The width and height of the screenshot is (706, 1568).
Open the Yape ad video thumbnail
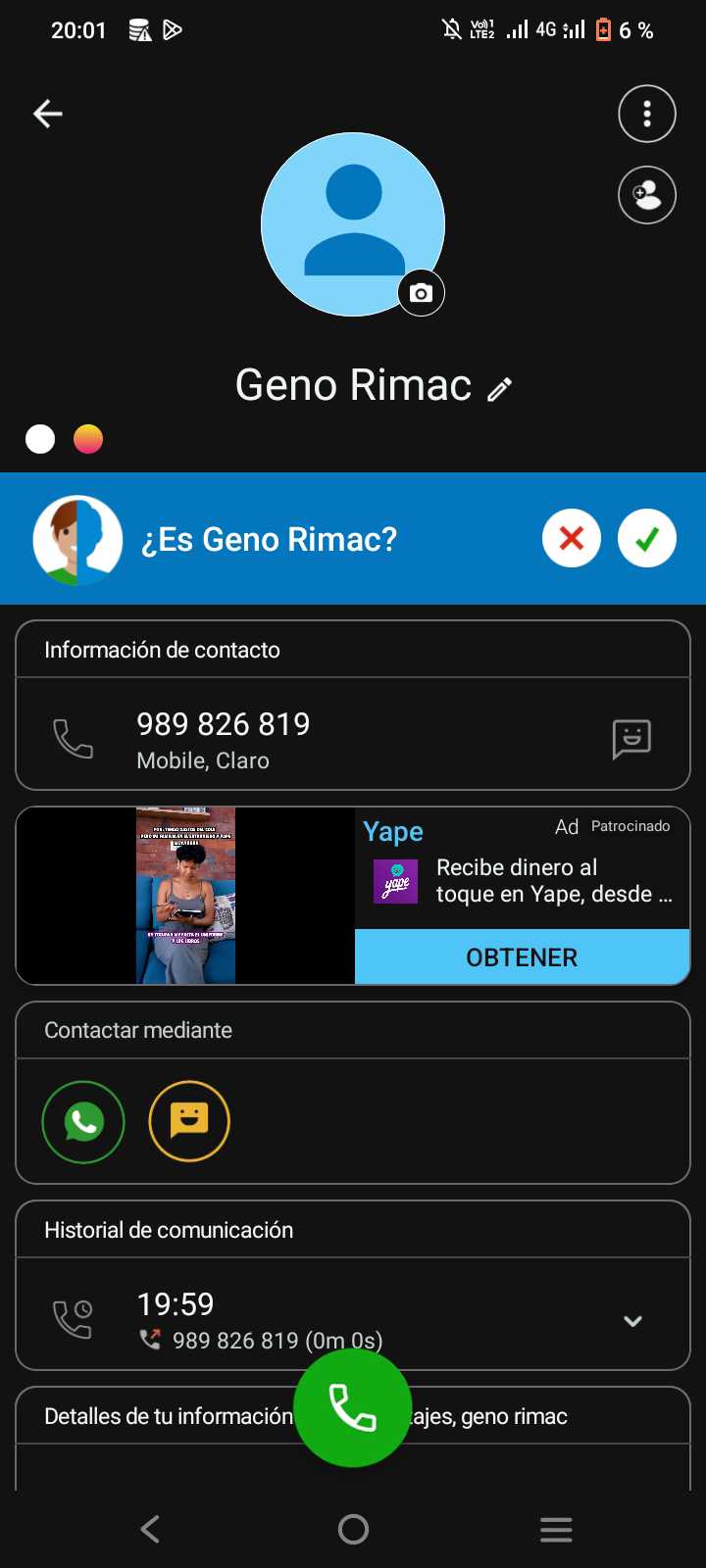pos(185,895)
